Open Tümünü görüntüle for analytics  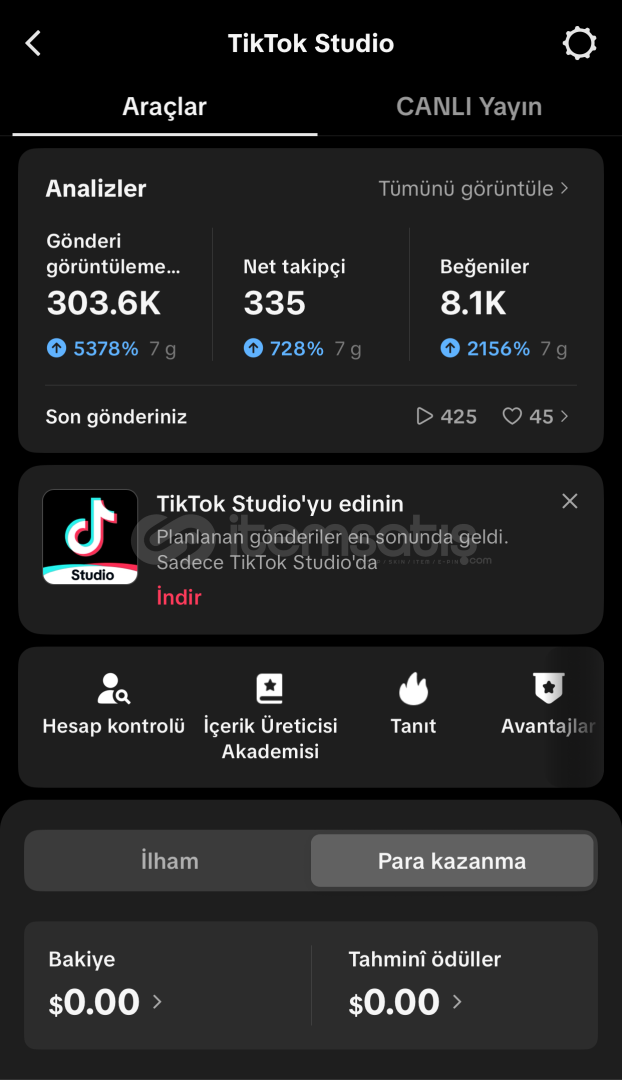(x=473, y=189)
